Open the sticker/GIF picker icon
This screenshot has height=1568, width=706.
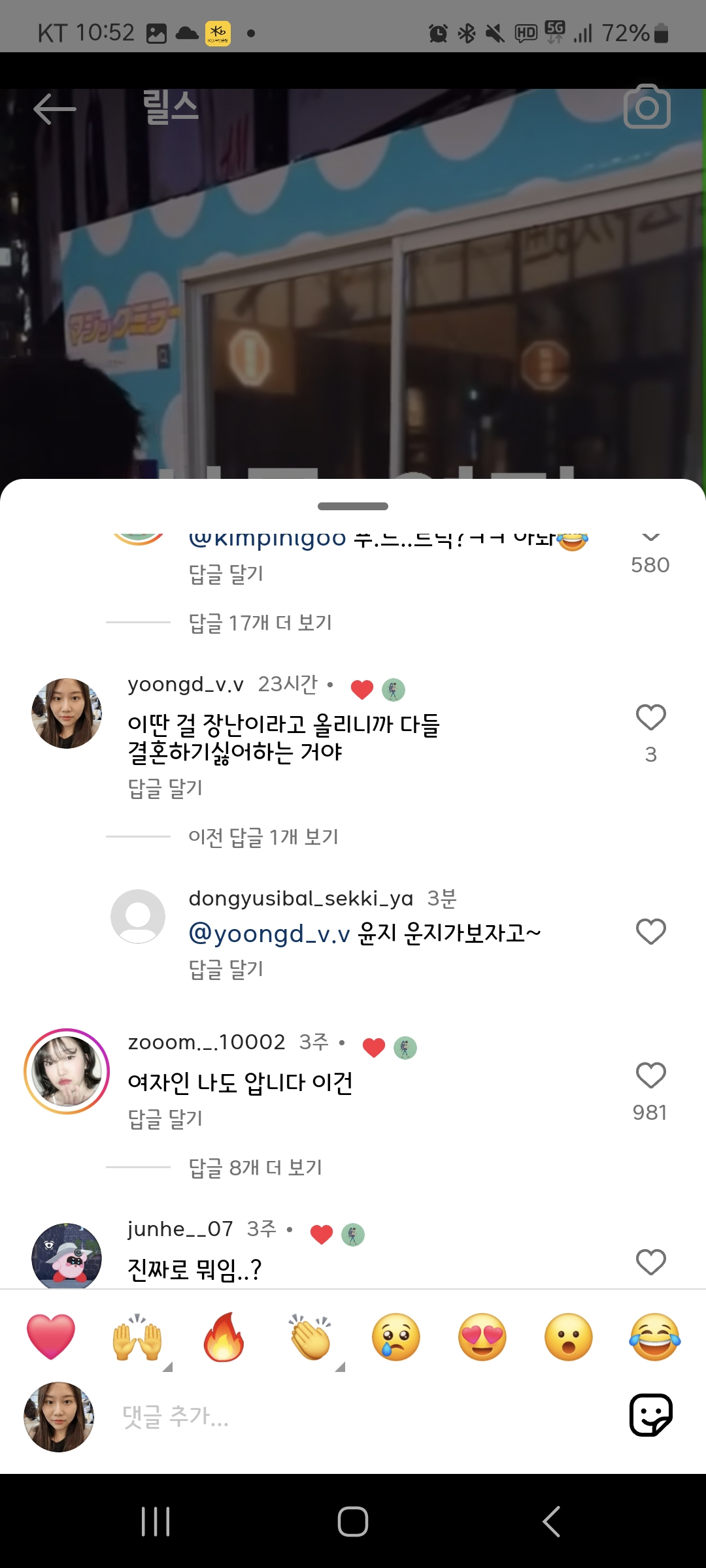pyautogui.click(x=650, y=1415)
